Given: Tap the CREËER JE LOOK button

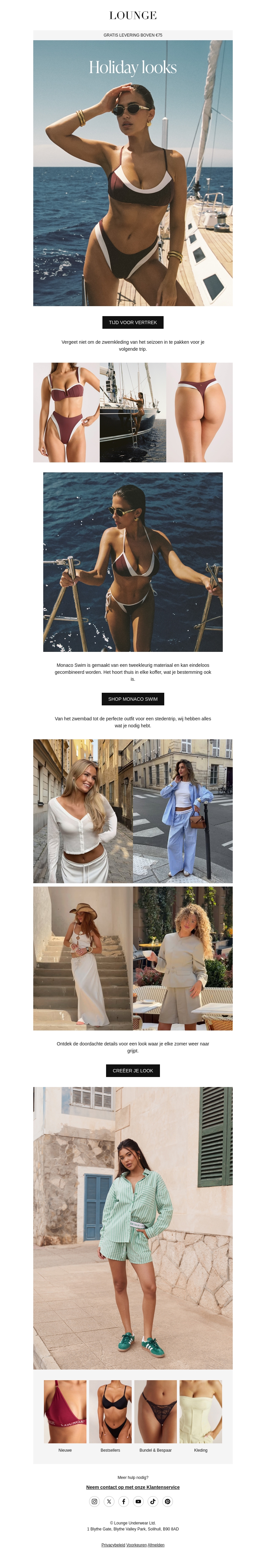Looking at the screenshot, I should [133, 1070].
